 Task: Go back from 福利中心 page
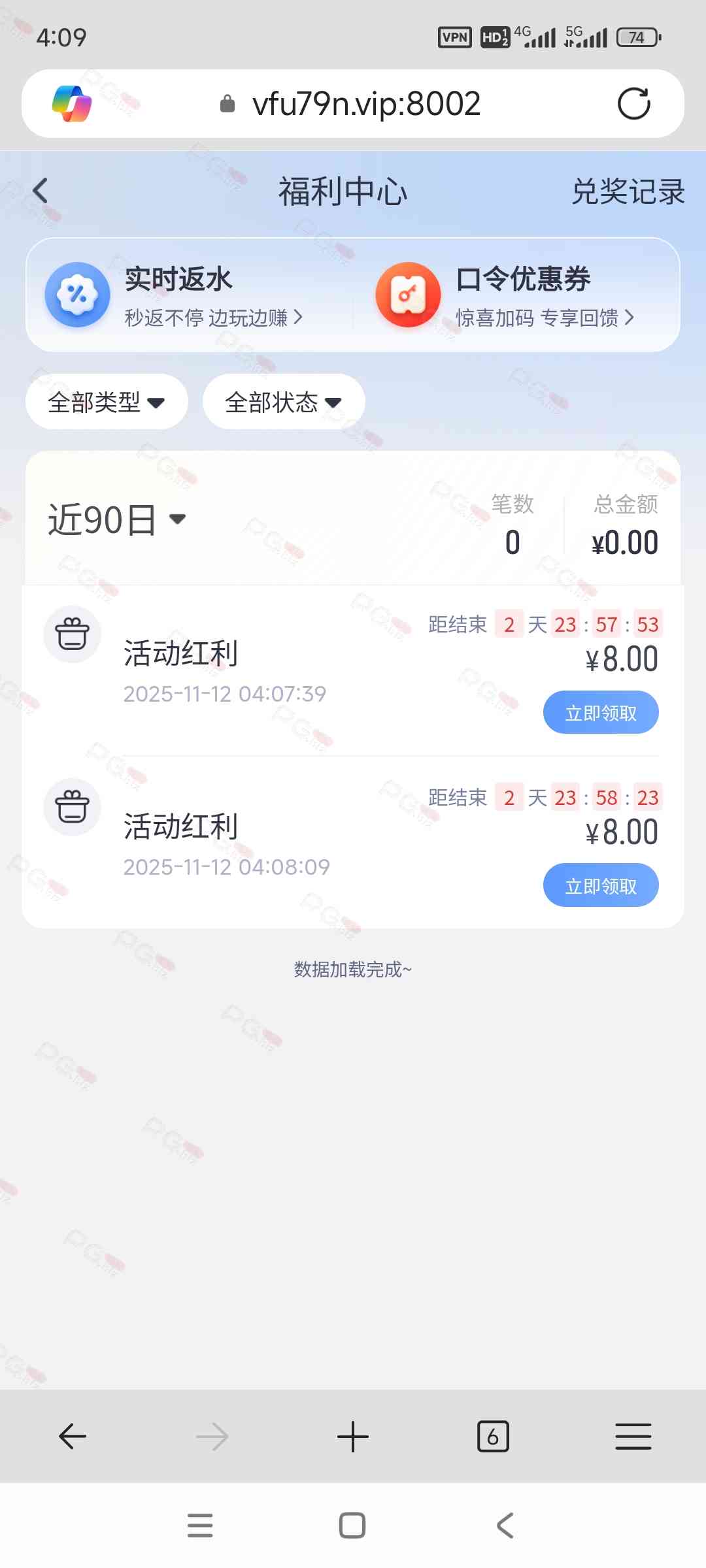tap(41, 191)
